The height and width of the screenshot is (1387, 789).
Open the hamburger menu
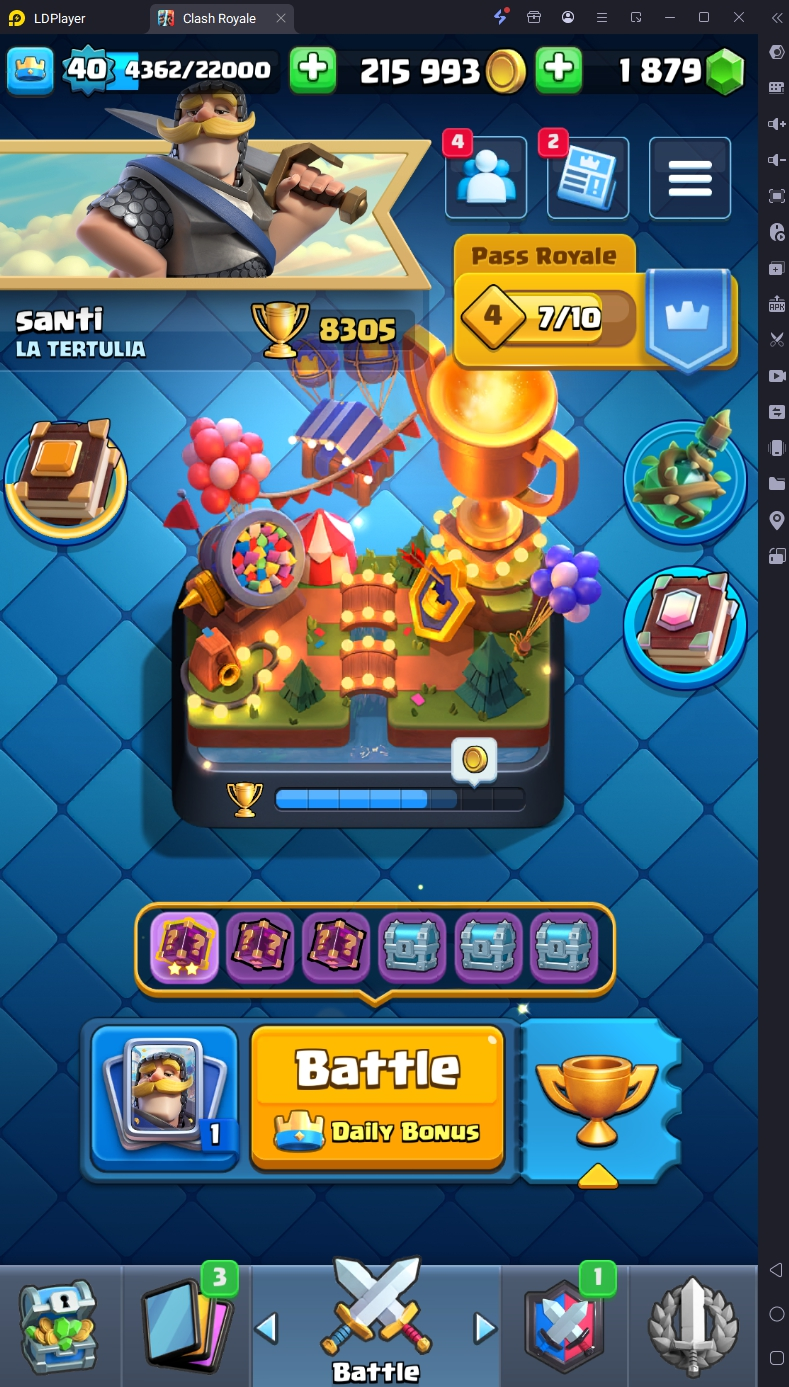pos(689,178)
